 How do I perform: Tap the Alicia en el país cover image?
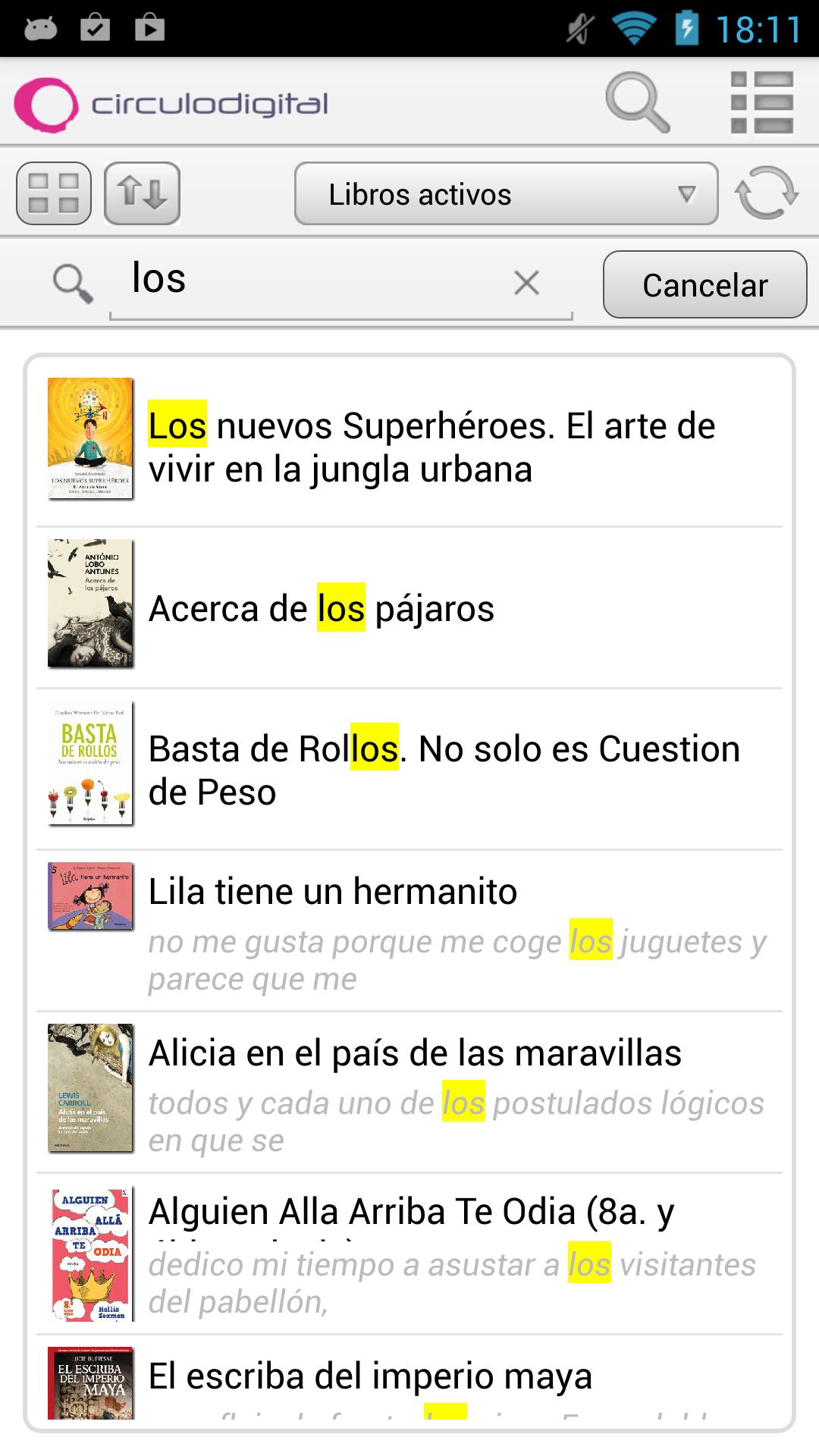point(89,1088)
